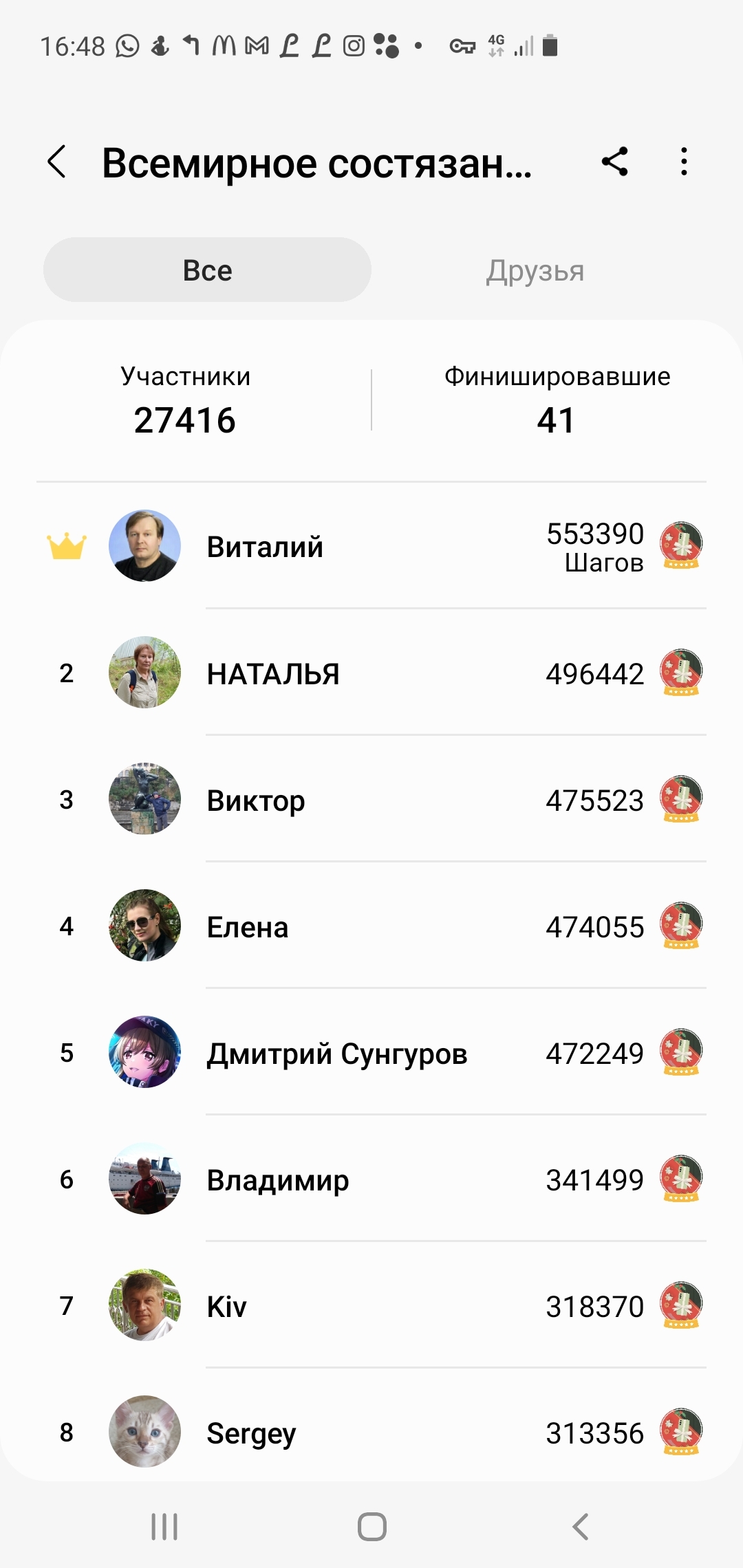Image resolution: width=743 pixels, height=1568 pixels.
Task: Open Виталий's leaderboard entry
Action: tap(371, 547)
